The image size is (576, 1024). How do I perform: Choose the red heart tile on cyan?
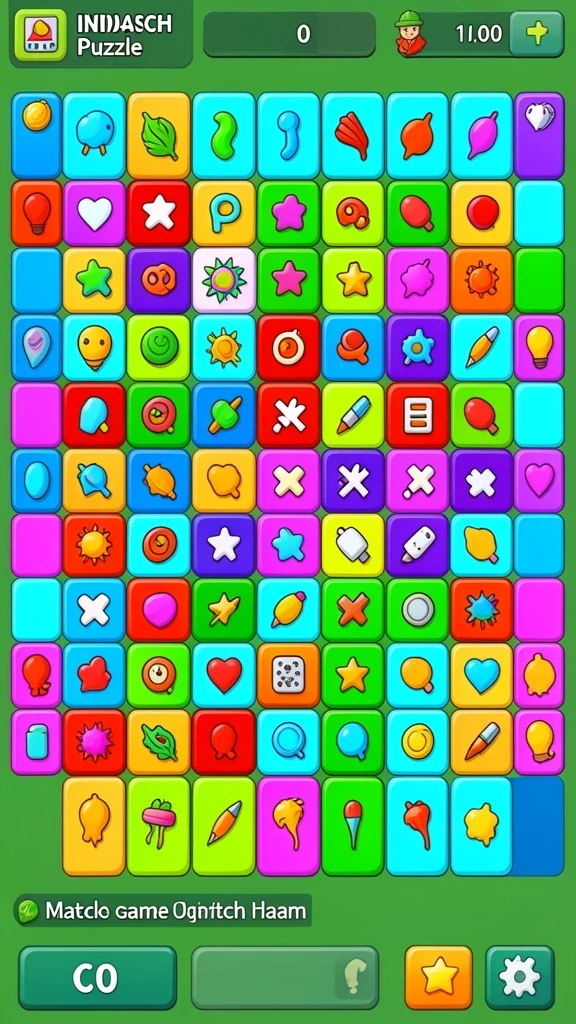[x=223, y=676]
